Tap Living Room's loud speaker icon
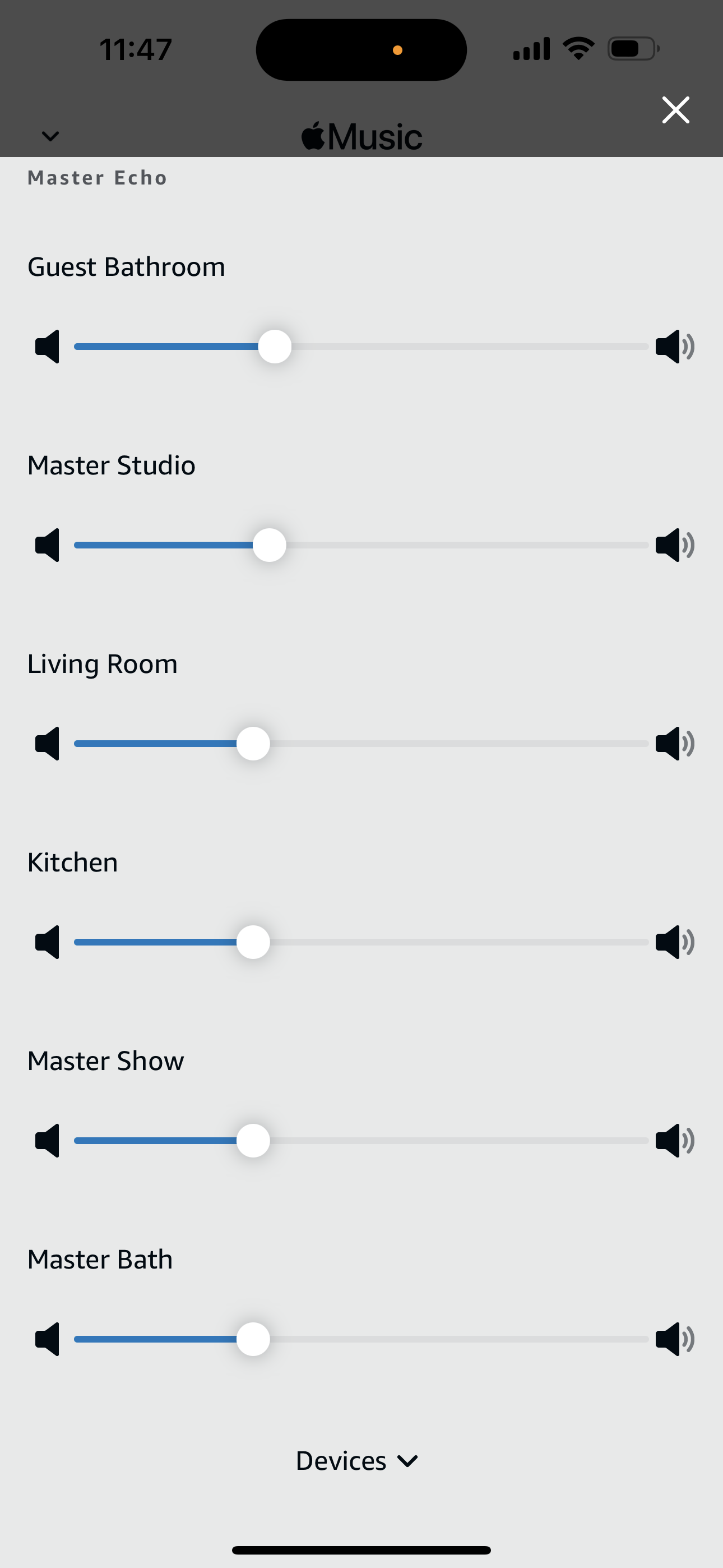This screenshot has width=723, height=1568. [x=674, y=744]
